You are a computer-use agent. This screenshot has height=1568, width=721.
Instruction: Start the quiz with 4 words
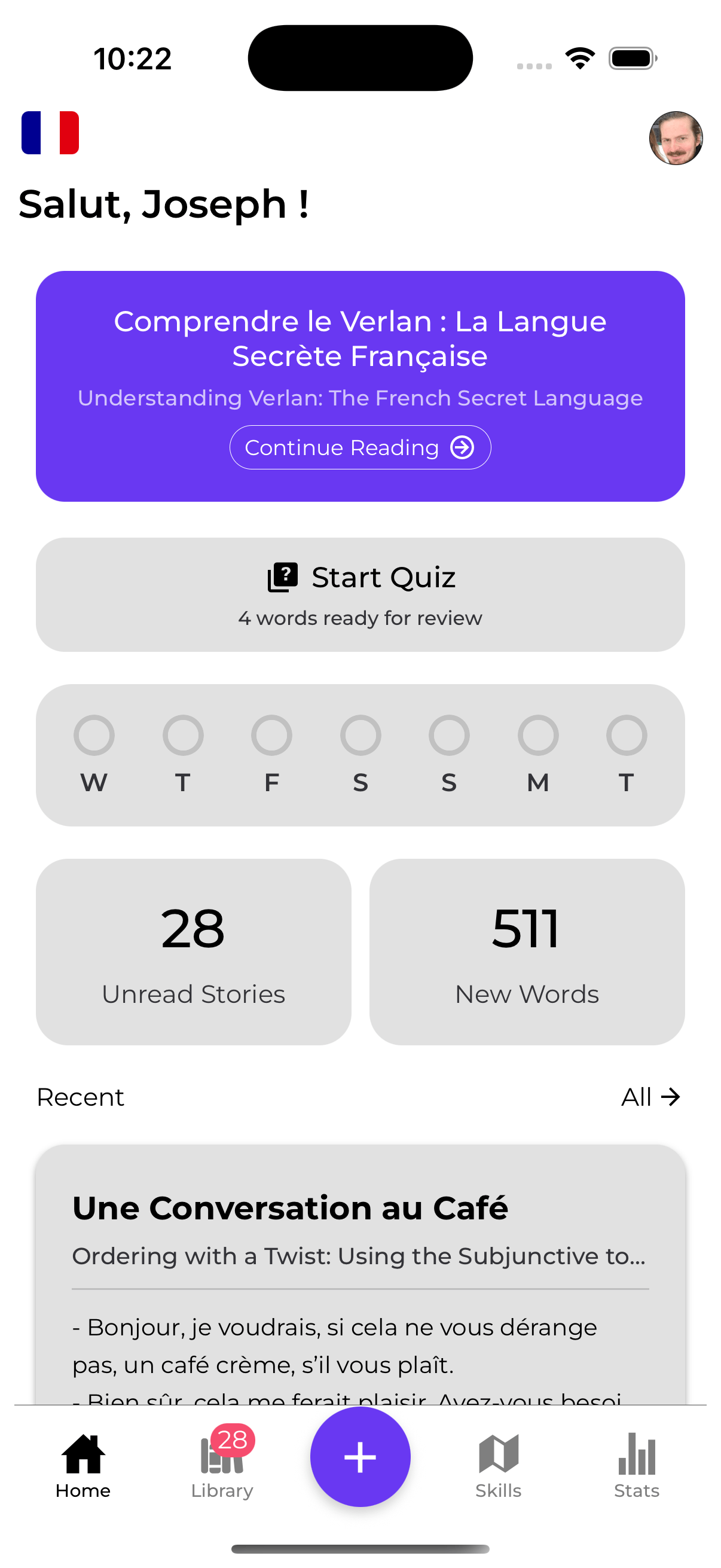pyautogui.click(x=359, y=594)
